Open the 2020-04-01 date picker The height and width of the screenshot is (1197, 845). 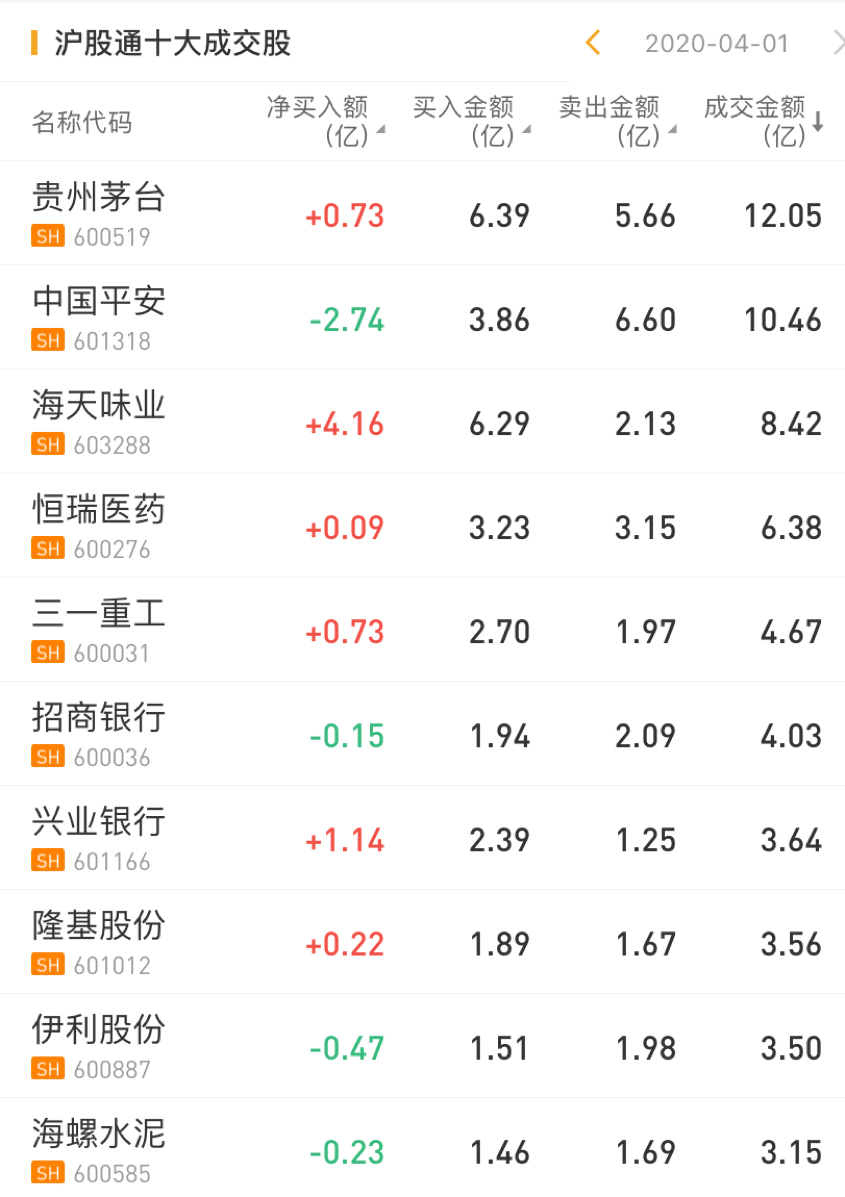pos(716,44)
